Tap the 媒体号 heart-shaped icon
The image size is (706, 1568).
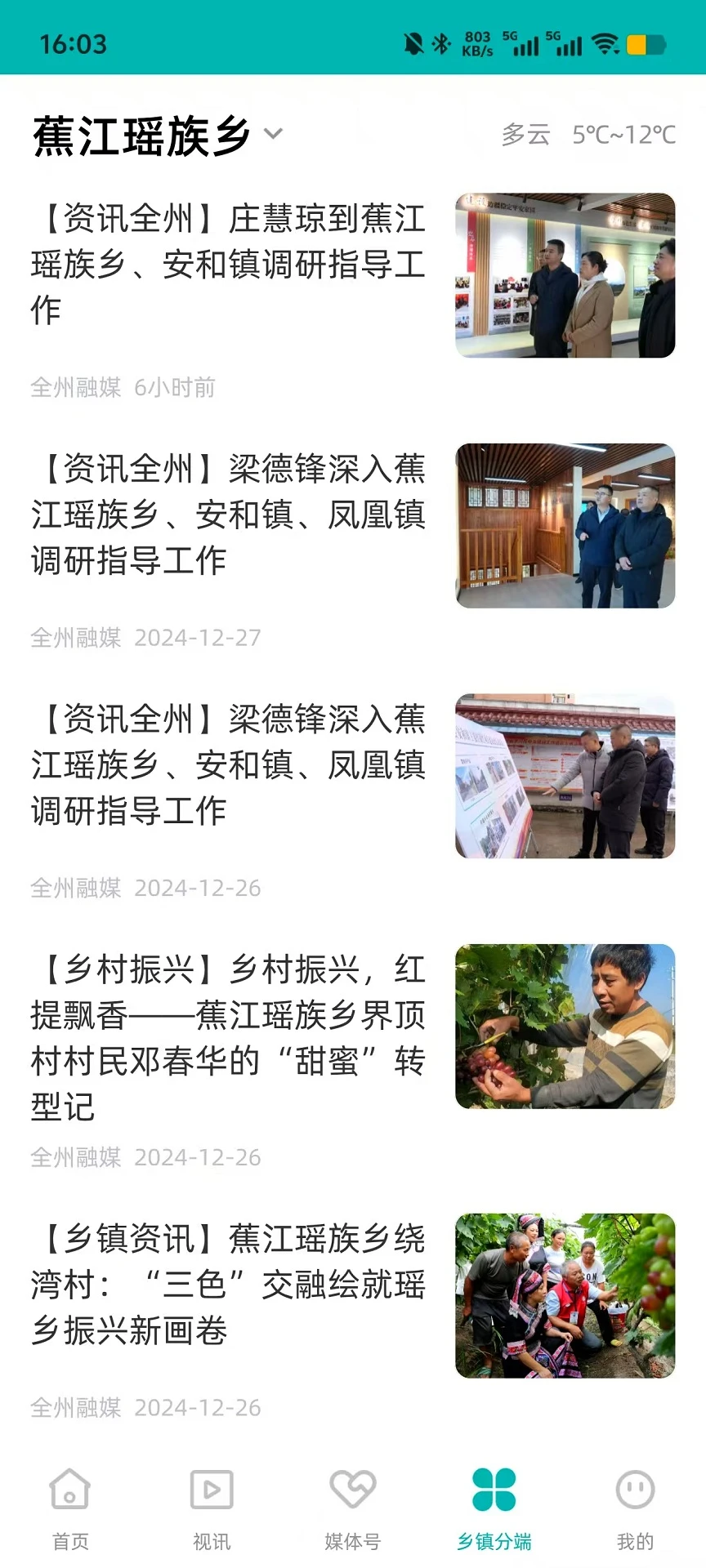point(351,1488)
